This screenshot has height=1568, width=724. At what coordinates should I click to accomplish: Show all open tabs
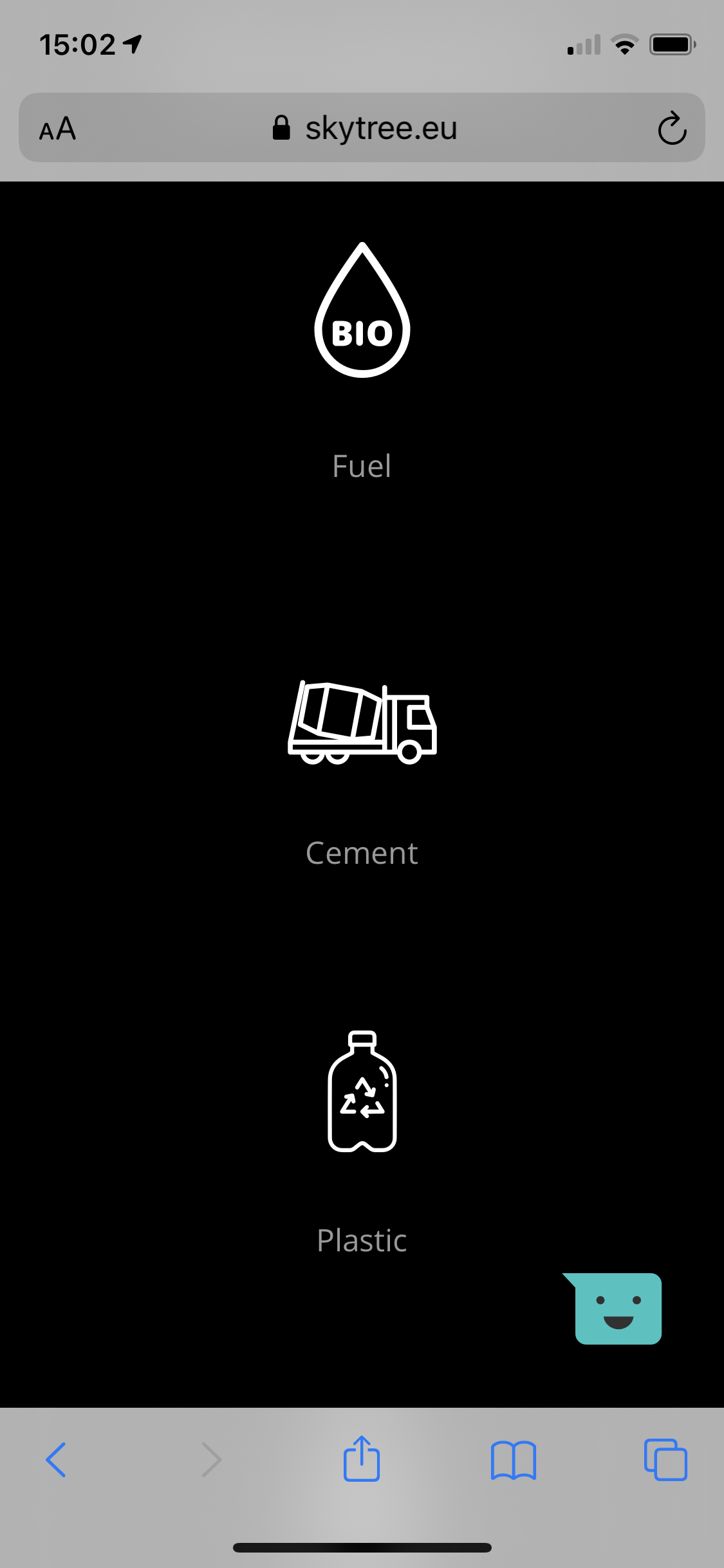pyautogui.click(x=665, y=1460)
